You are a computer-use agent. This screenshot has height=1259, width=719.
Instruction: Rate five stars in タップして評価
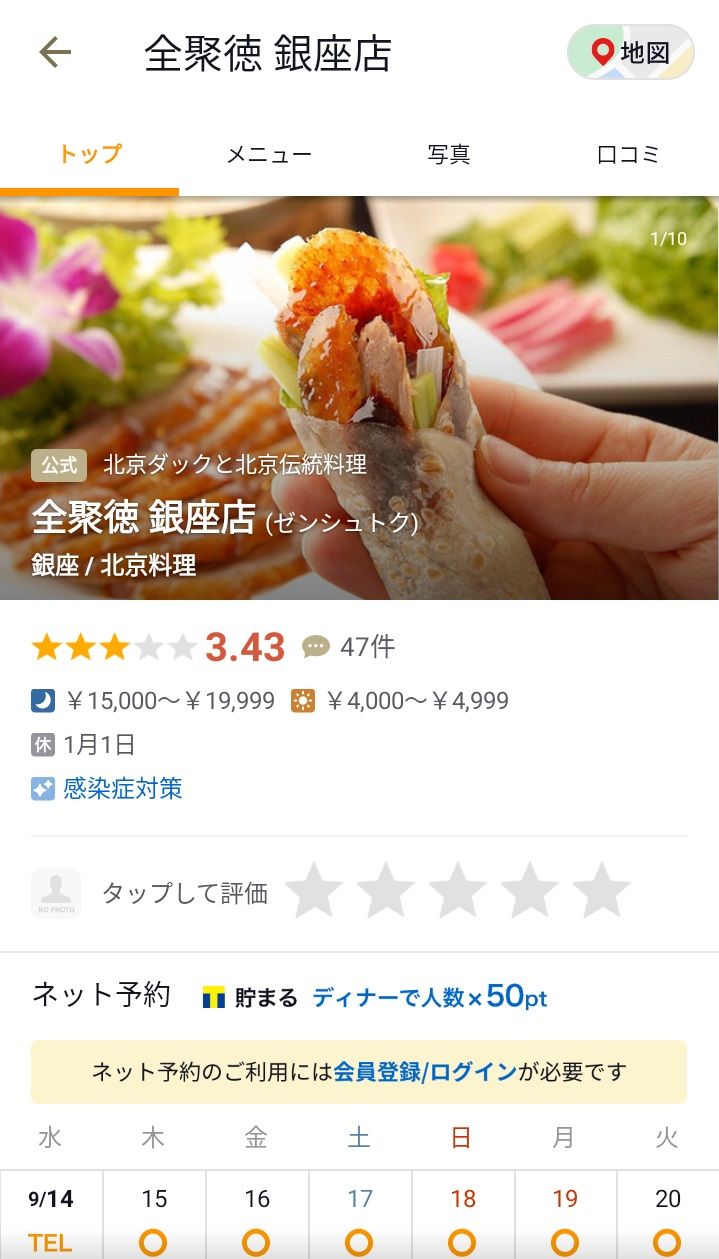click(x=601, y=892)
